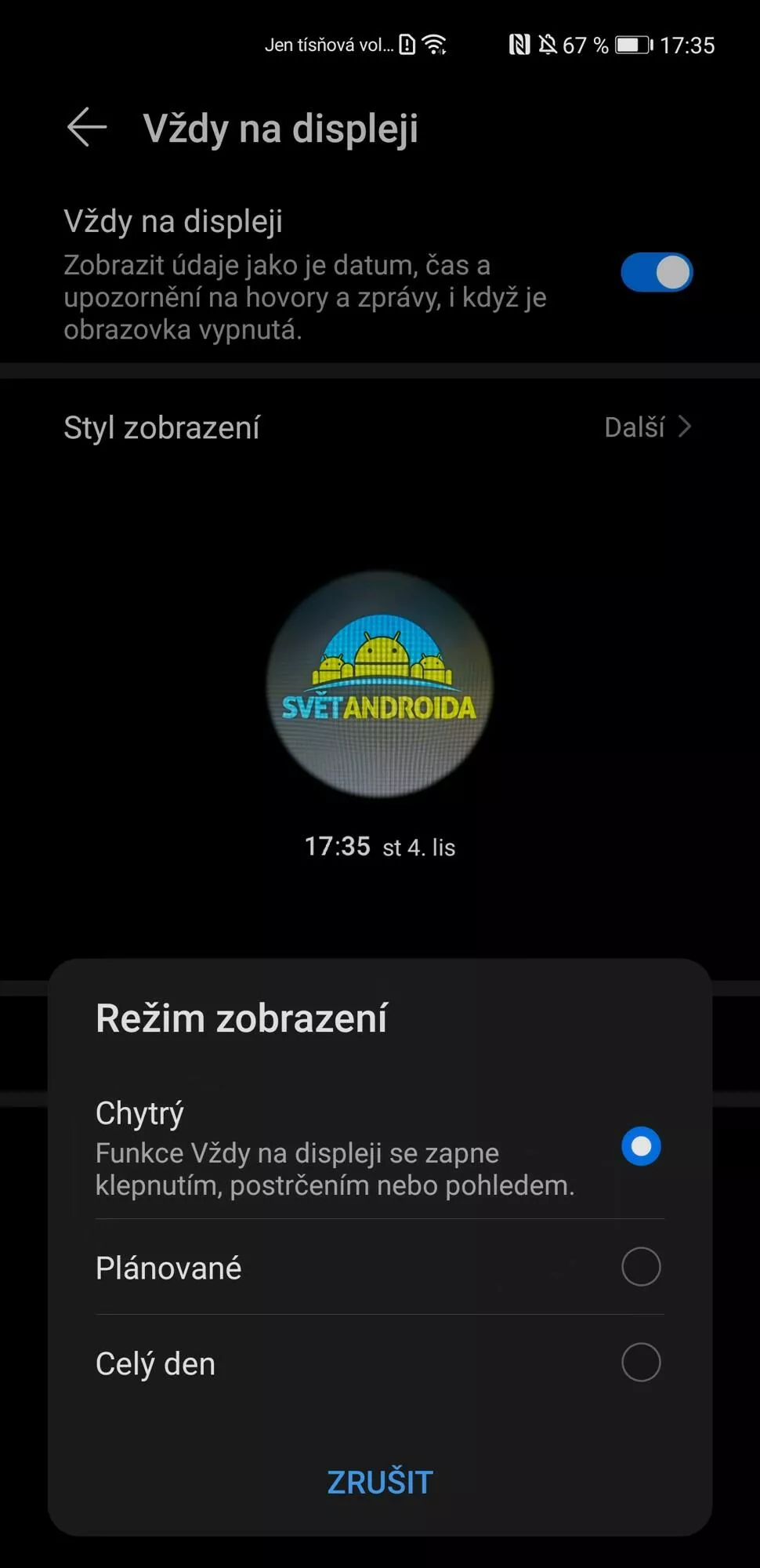Toggle the Vždy na displeji switch

(x=657, y=272)
